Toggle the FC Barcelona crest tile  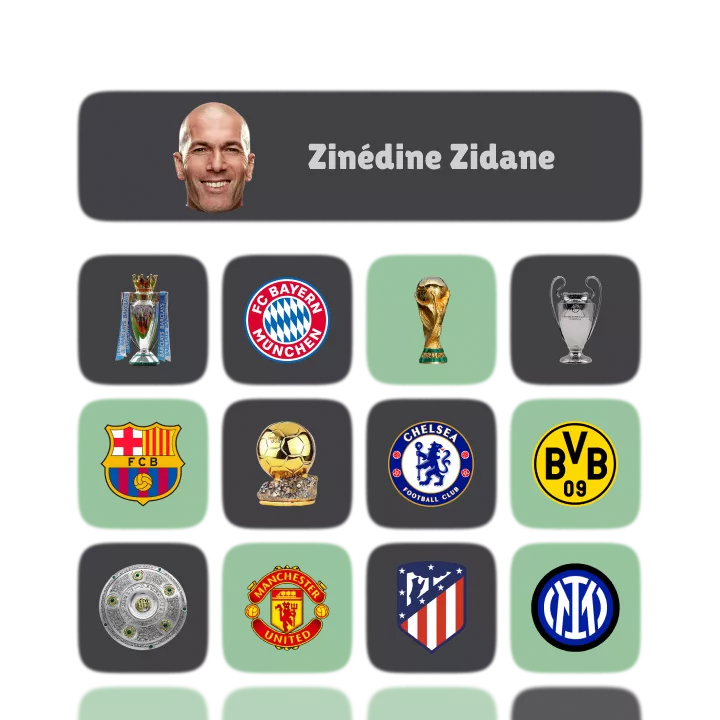tap(143, 463)
